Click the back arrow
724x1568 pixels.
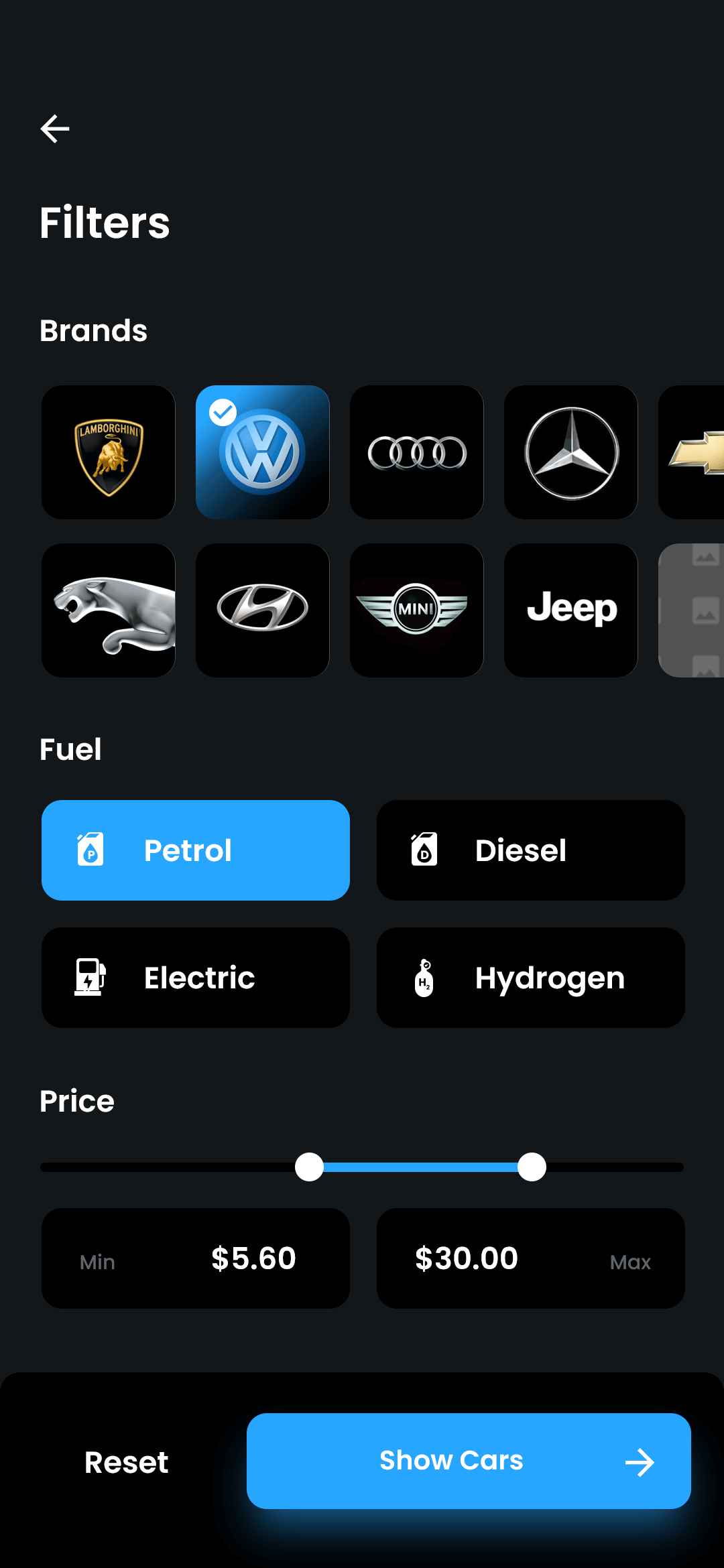pyautogui.click(x=54, y=128)
